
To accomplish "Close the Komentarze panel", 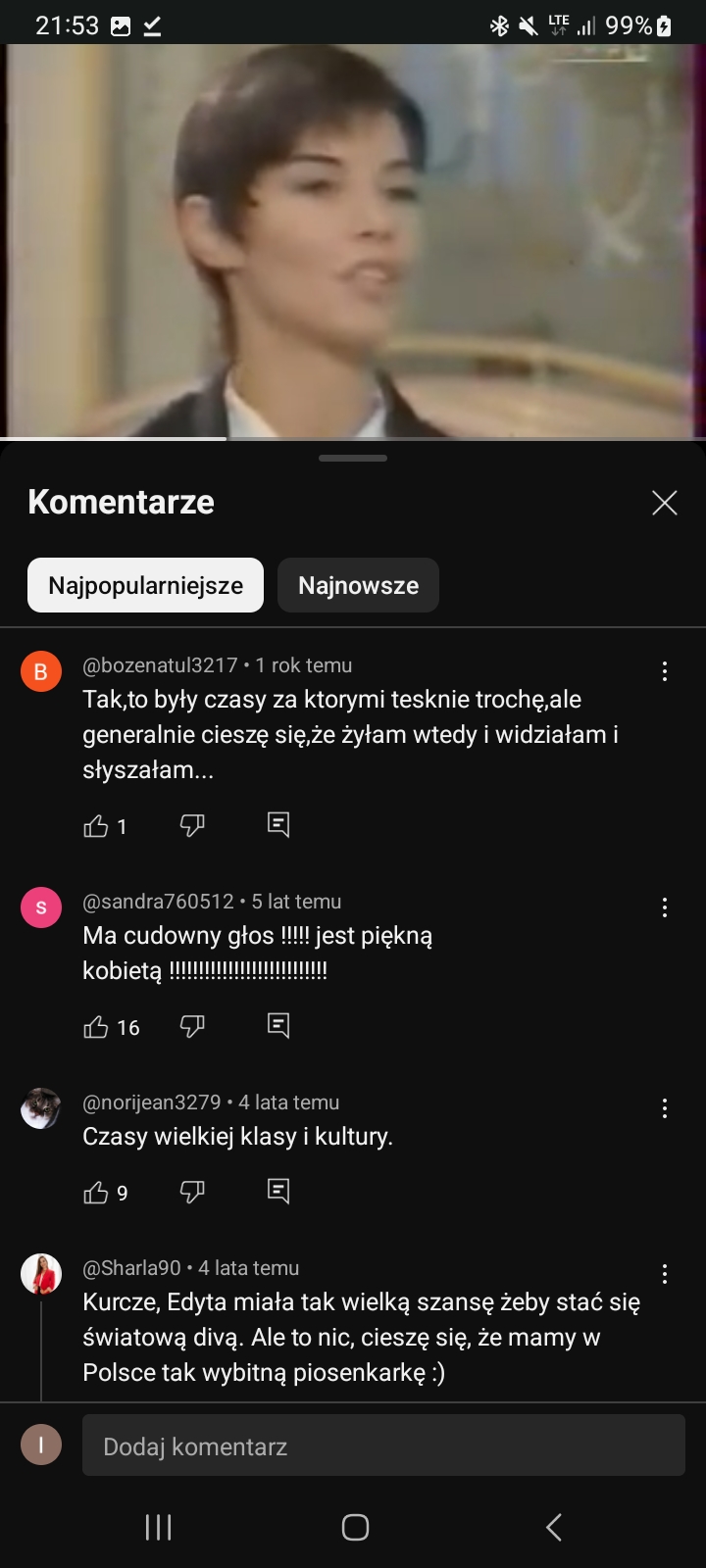I will tap(665, 503).
